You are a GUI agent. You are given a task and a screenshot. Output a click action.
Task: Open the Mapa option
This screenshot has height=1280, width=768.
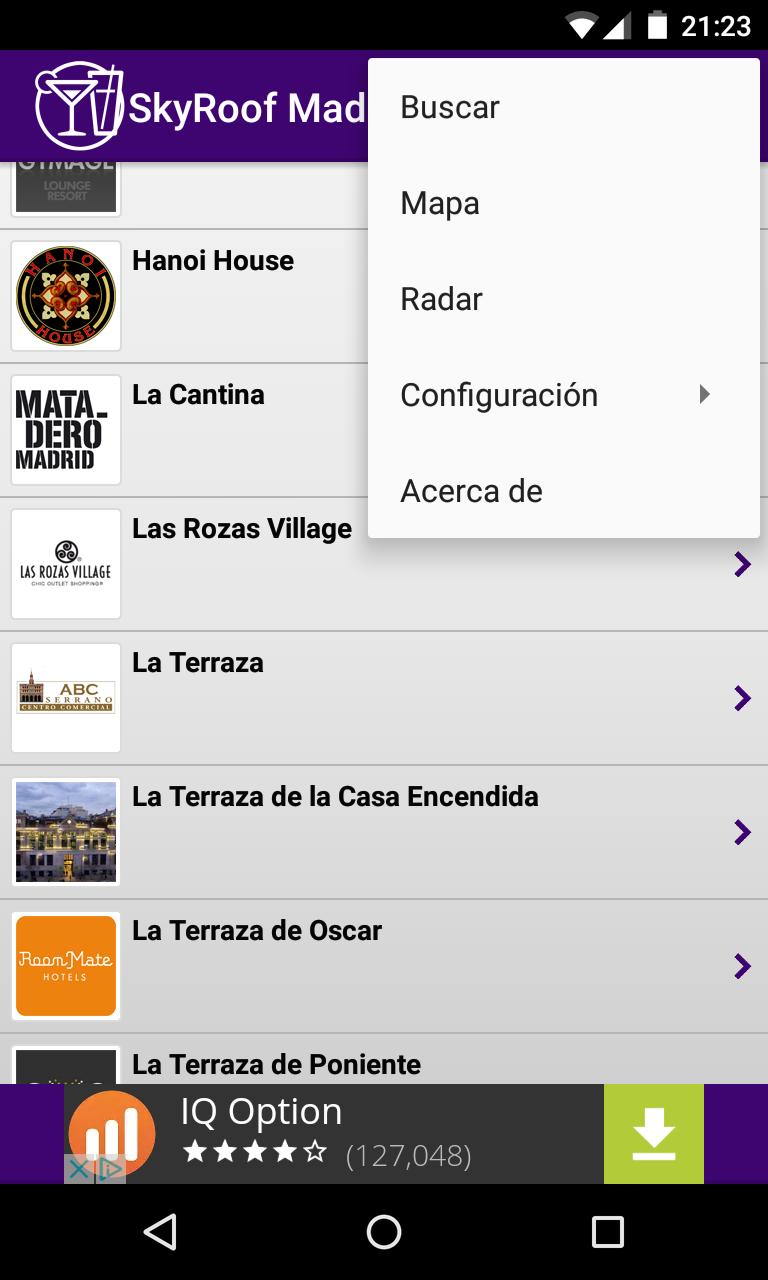point(563,203)
